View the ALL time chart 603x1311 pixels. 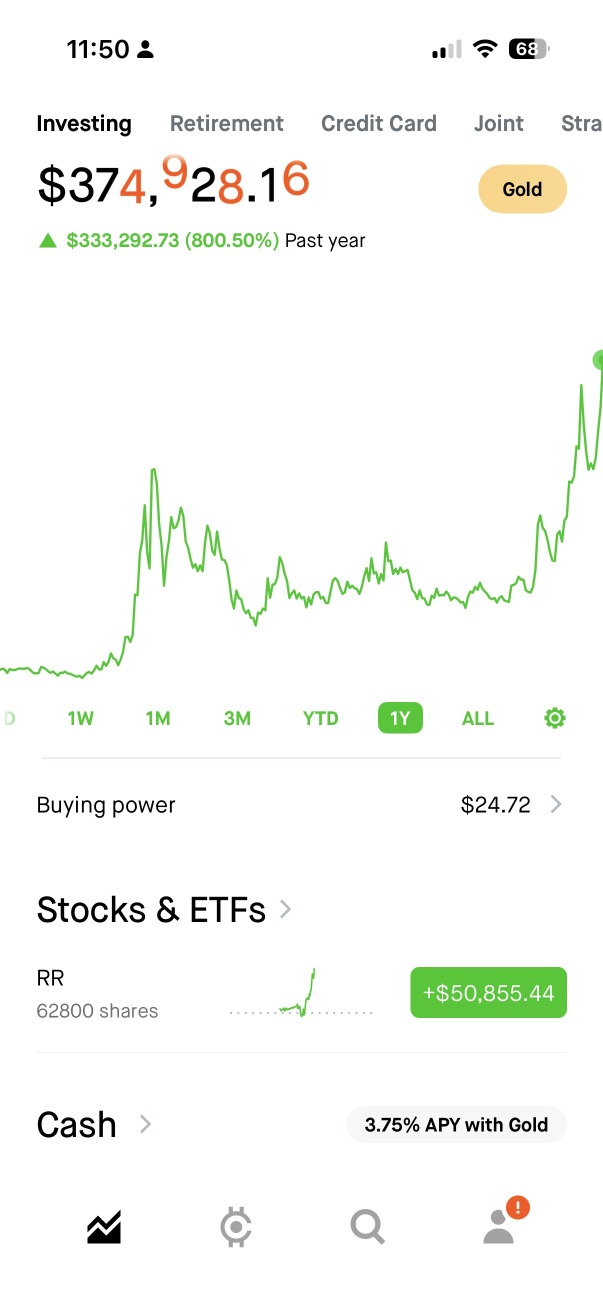coord(478,718)
